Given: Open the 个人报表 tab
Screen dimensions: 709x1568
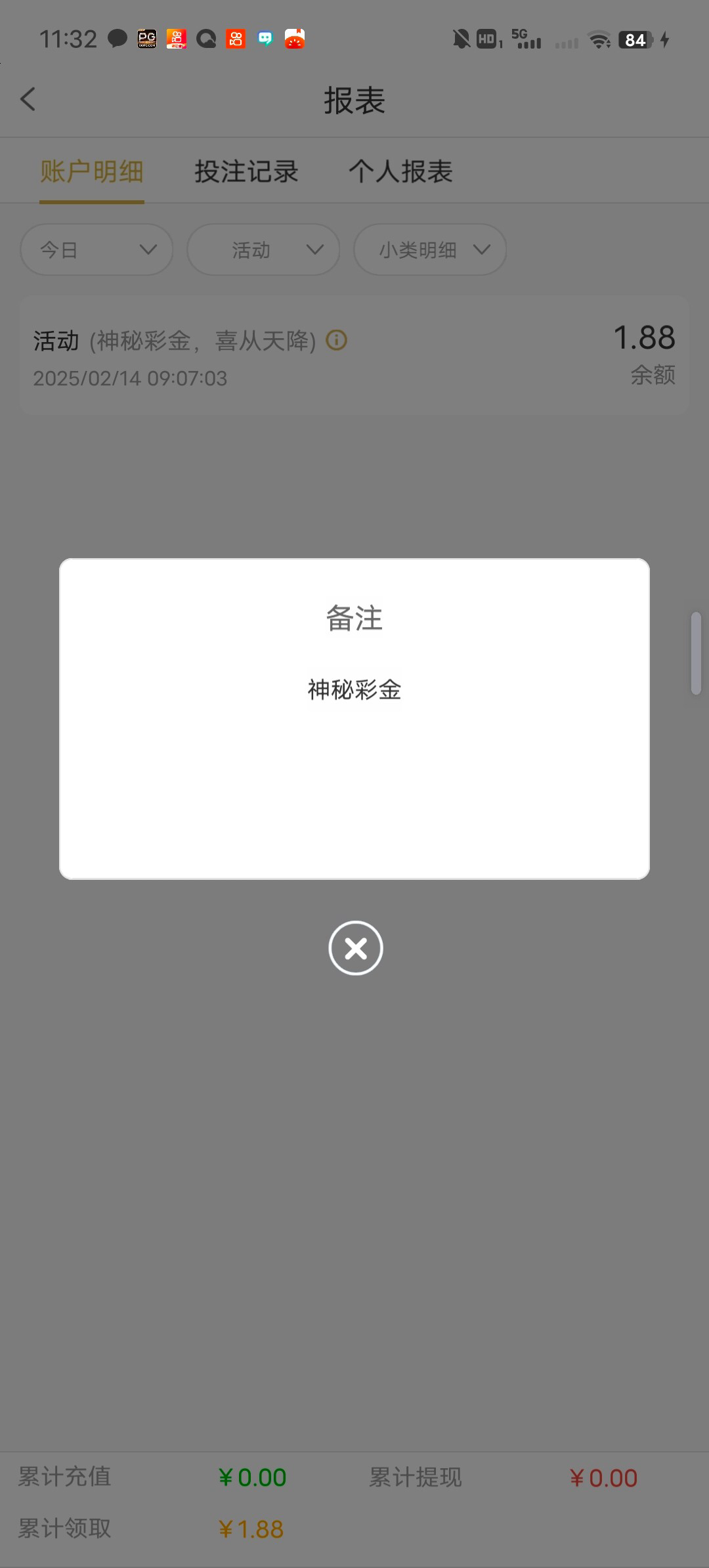Looking at the screenshot, I should pyautogui.click(x=400, y=172).
